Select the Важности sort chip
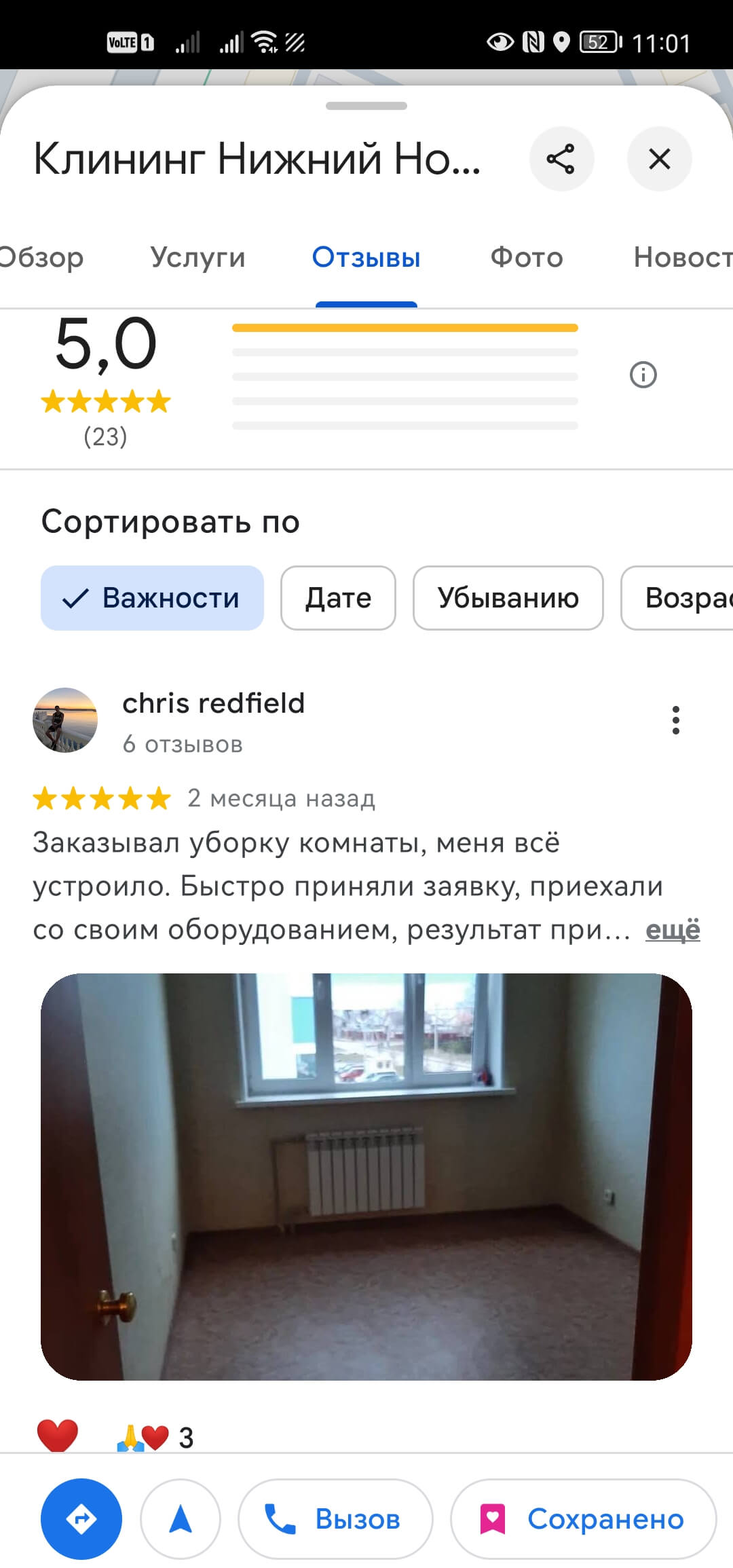Viewport: 733px width, 1568px height. pos(152,598)
